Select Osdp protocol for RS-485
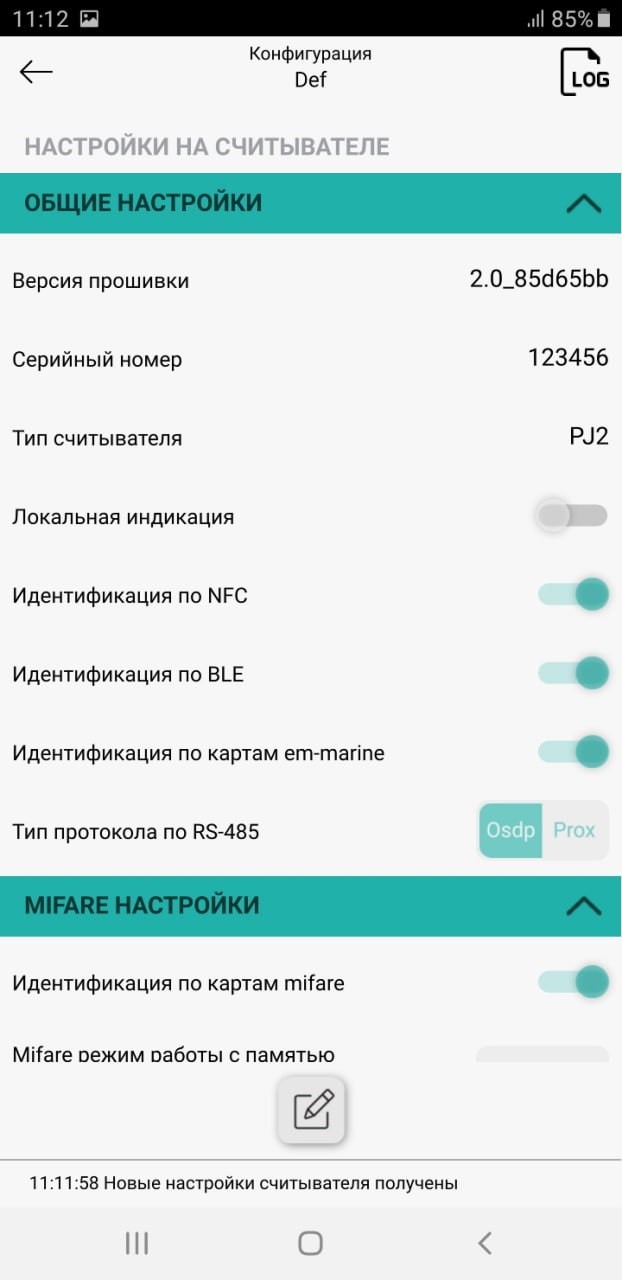This screenshot has width=622, height=1280. click(x=511, y=830)
